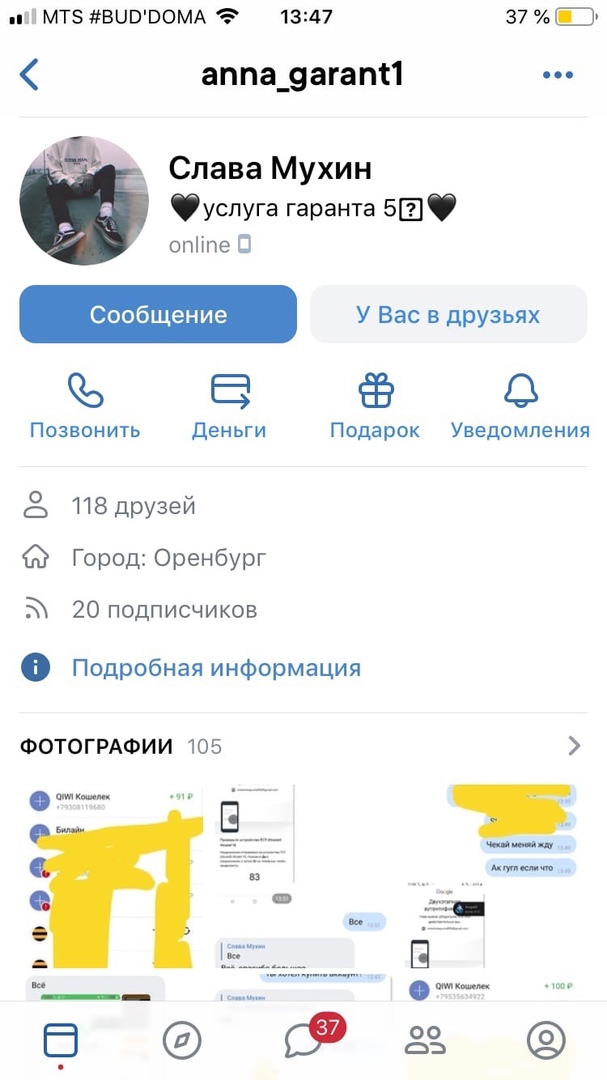The image size is (607, 1080).
Task: Switch to the discover compass tab
Action: pos(181,1040)
